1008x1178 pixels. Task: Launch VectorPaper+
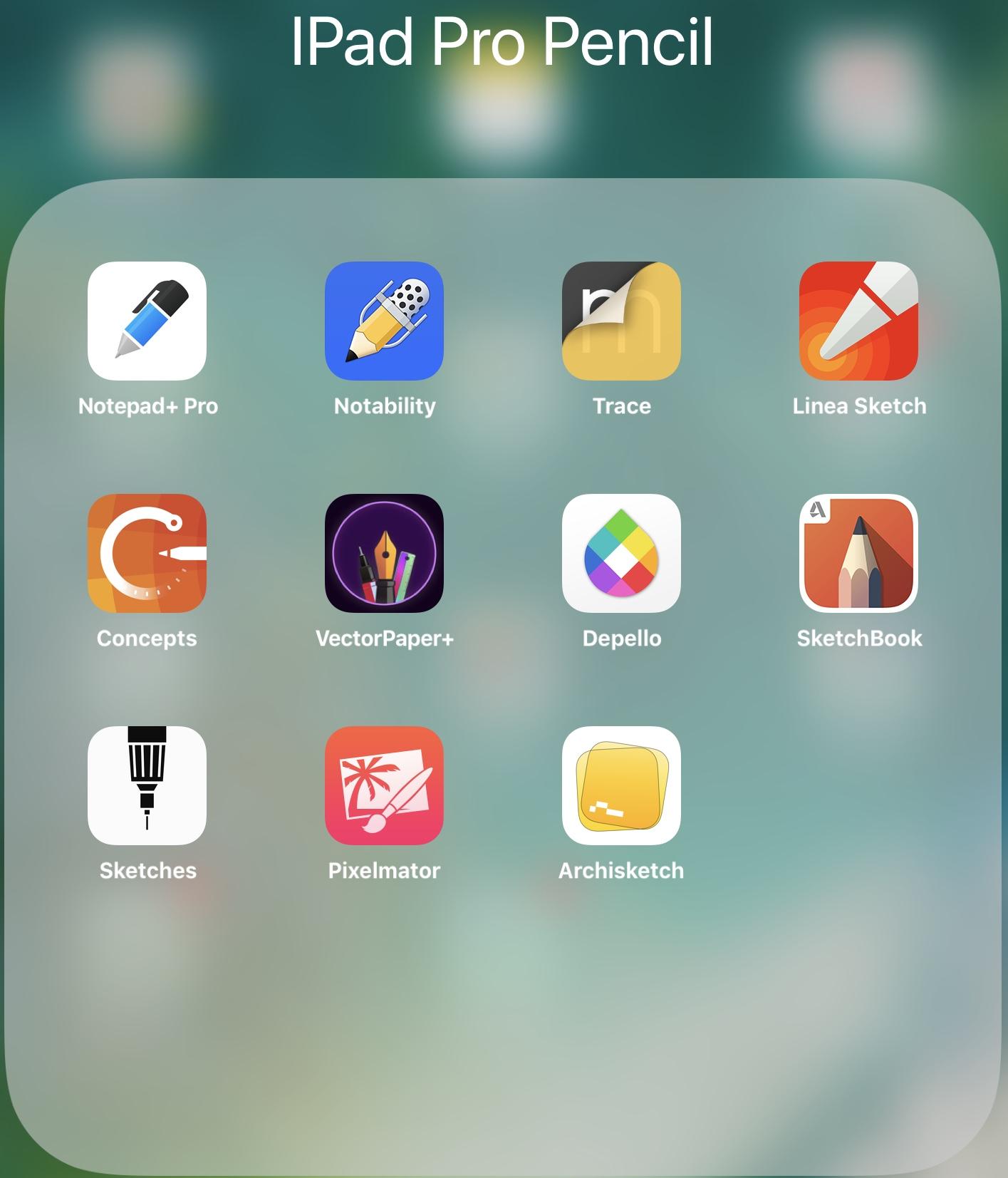384,553
